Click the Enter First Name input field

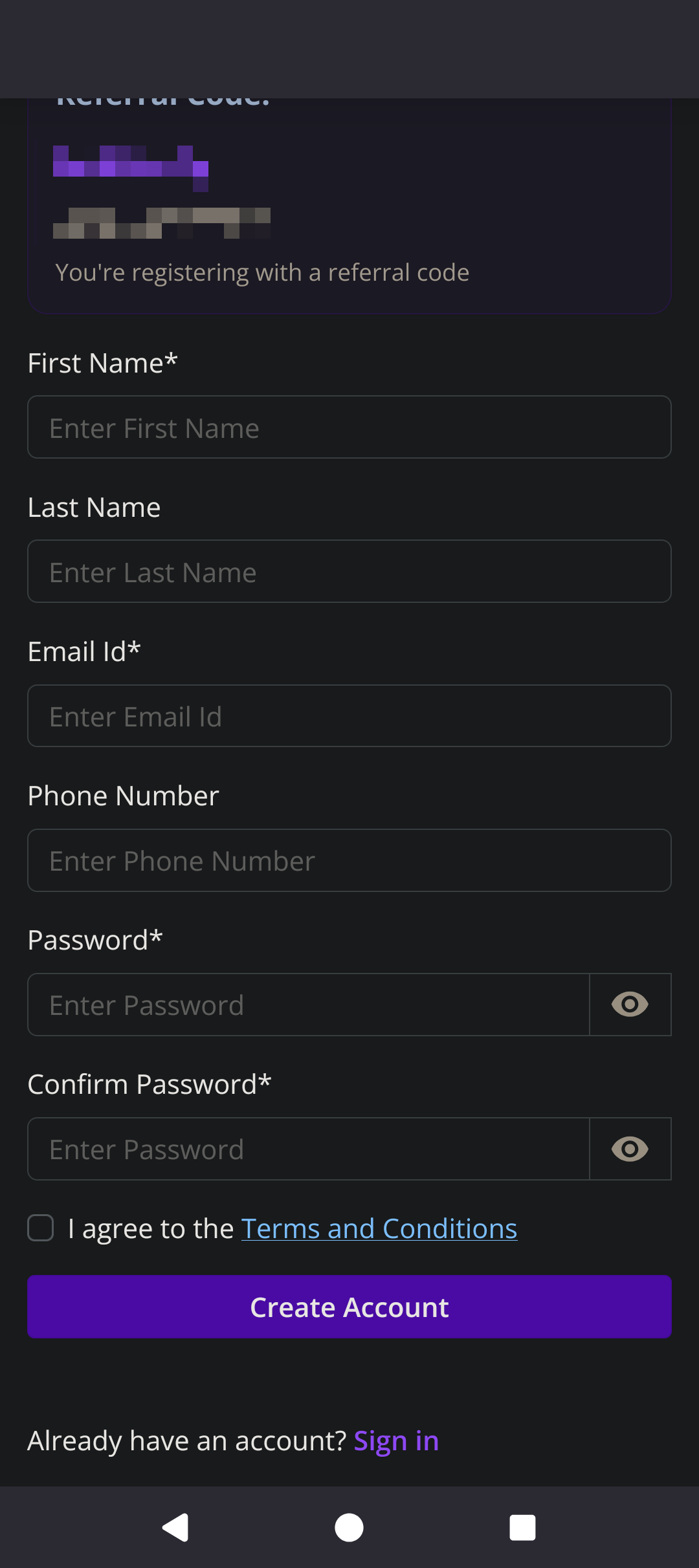(x=349, y=427)
